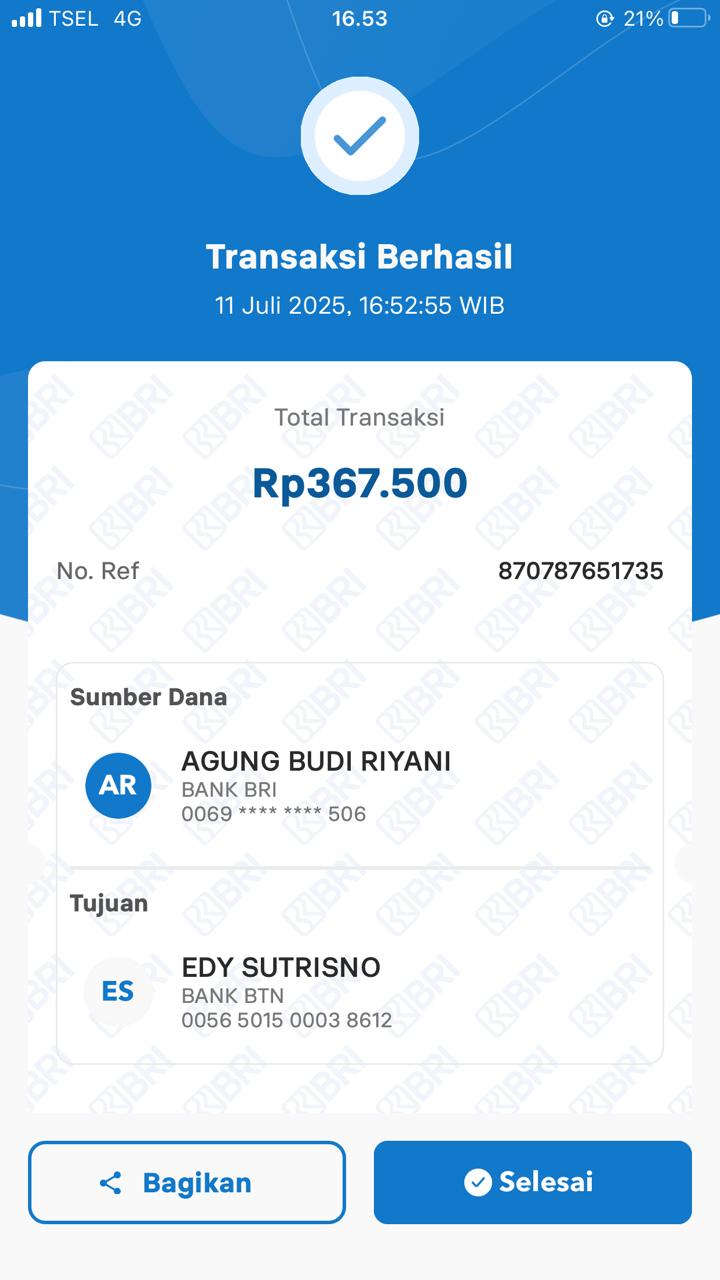Screen dimensions: 720x1280
Task: Finish the transaction with Selesai
Action: (x=532, y=1183)
